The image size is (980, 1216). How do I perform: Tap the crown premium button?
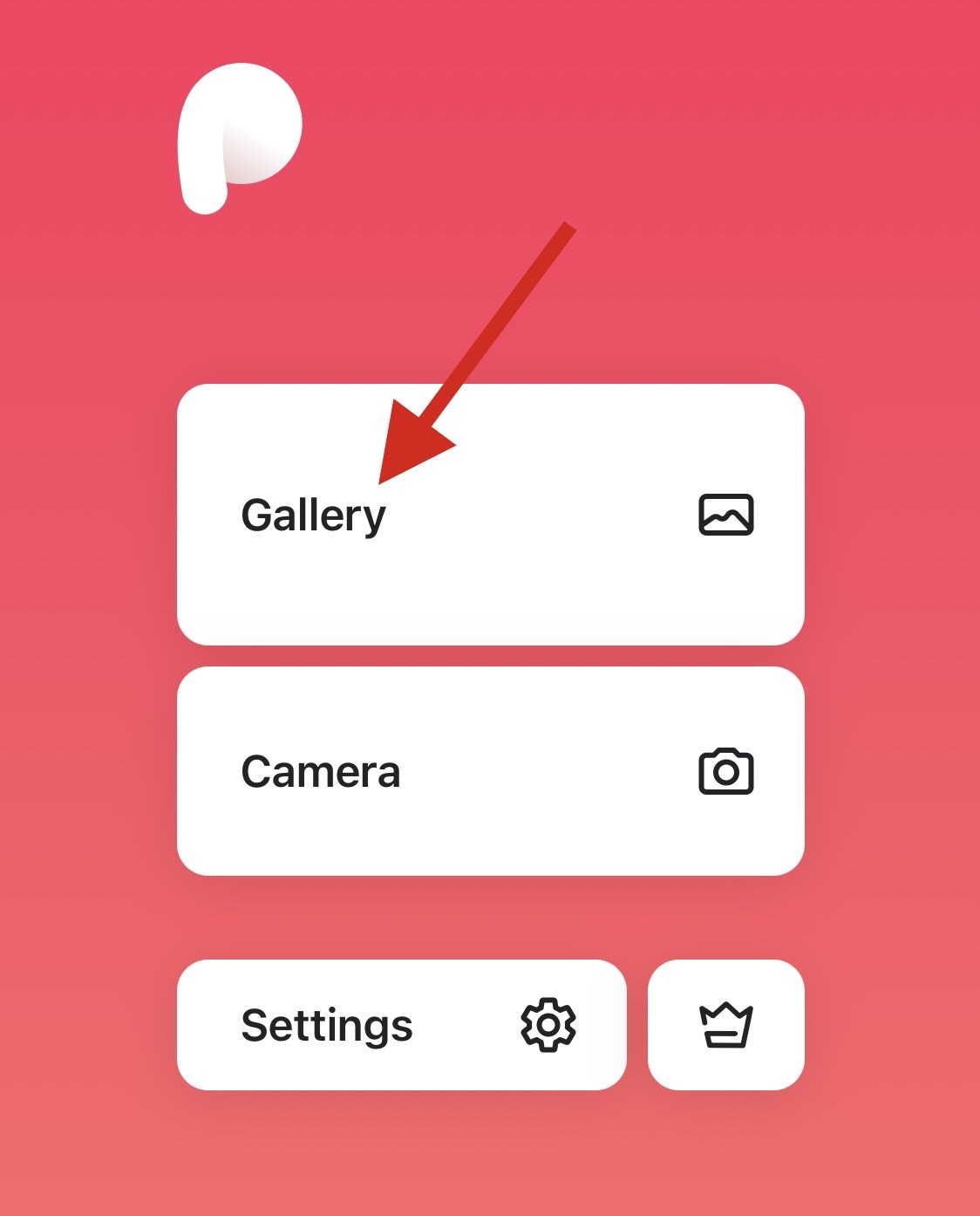click(725, 1025)
